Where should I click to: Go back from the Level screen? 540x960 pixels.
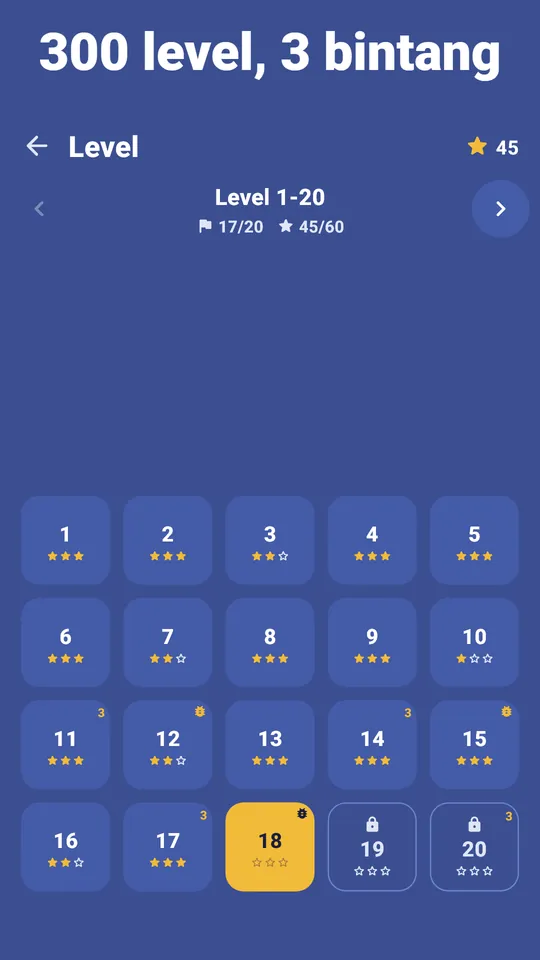[x=37, y=146]
